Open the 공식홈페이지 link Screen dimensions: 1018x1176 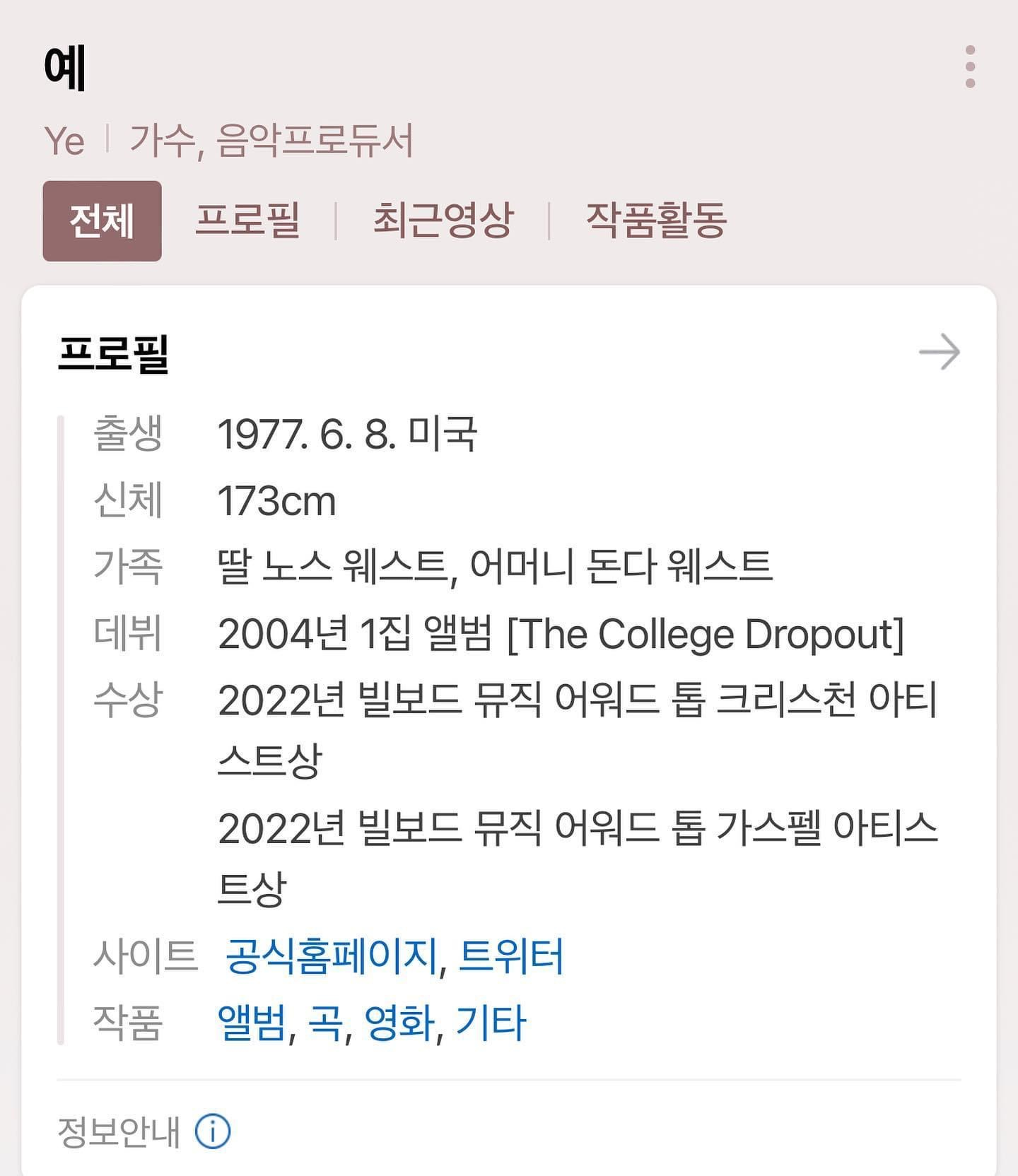pos(332,956)
